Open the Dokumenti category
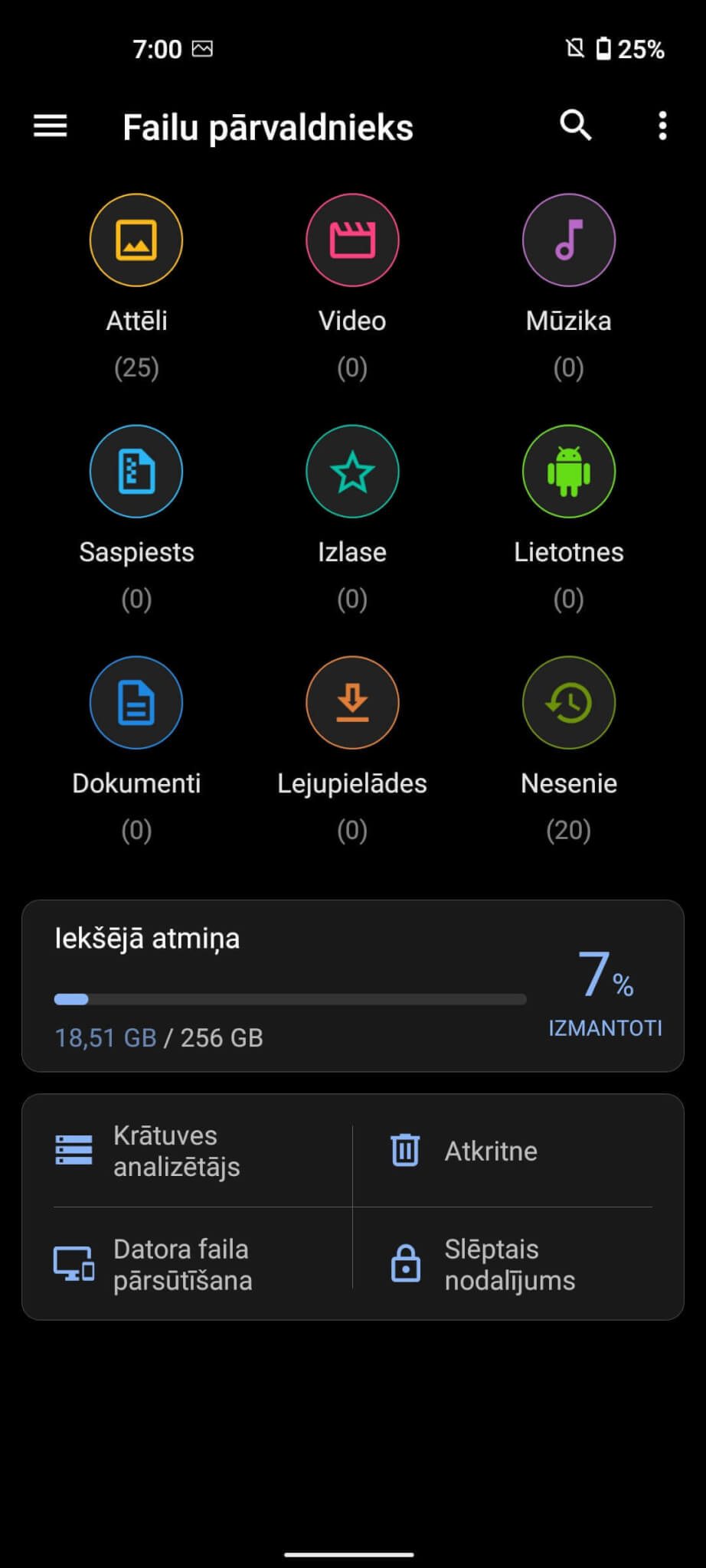This screenshot has height=1568, width=706. point(136,703)
